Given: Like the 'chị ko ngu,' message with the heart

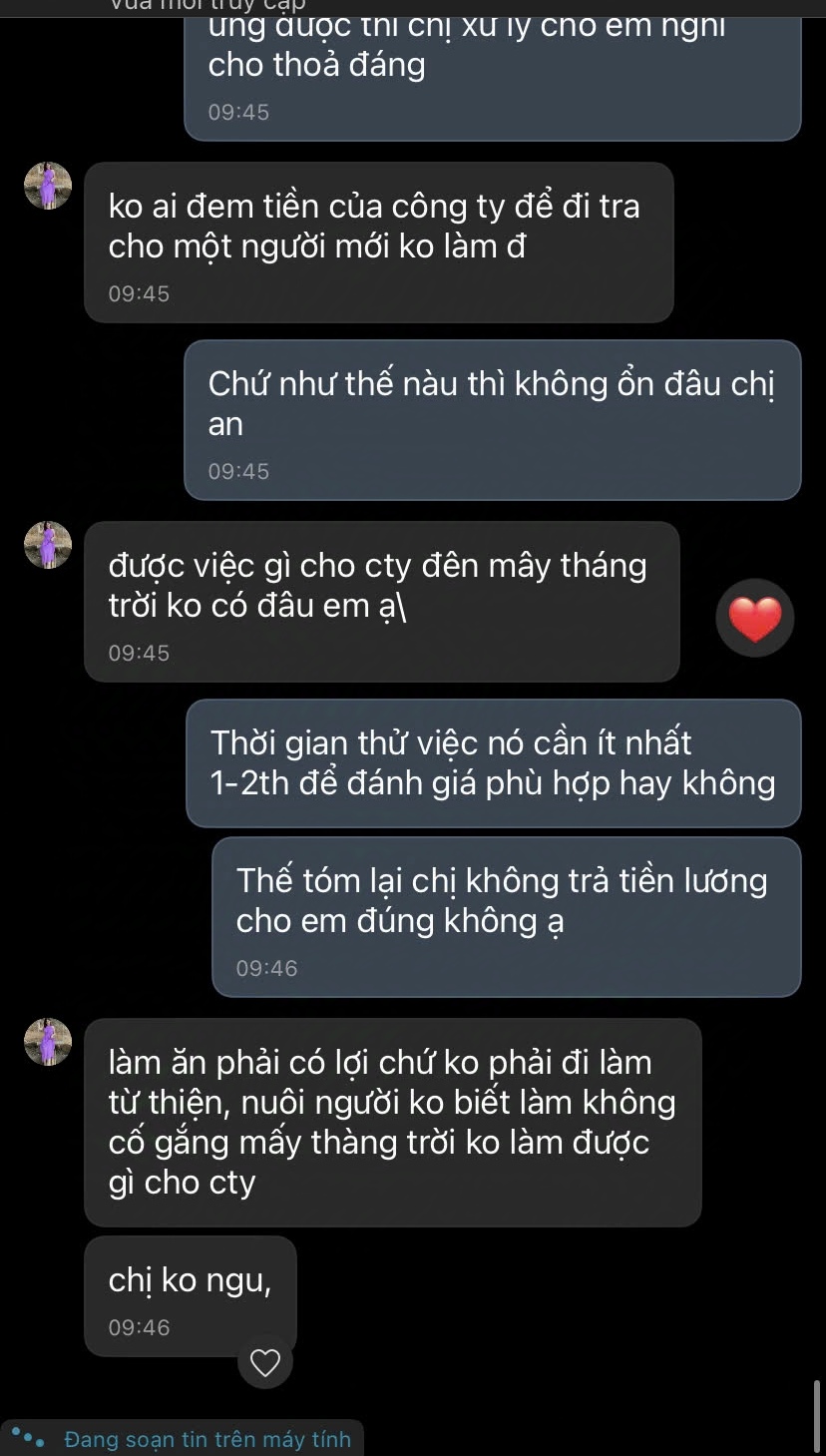Looking at the screenshot, I should coord(264,1362).
